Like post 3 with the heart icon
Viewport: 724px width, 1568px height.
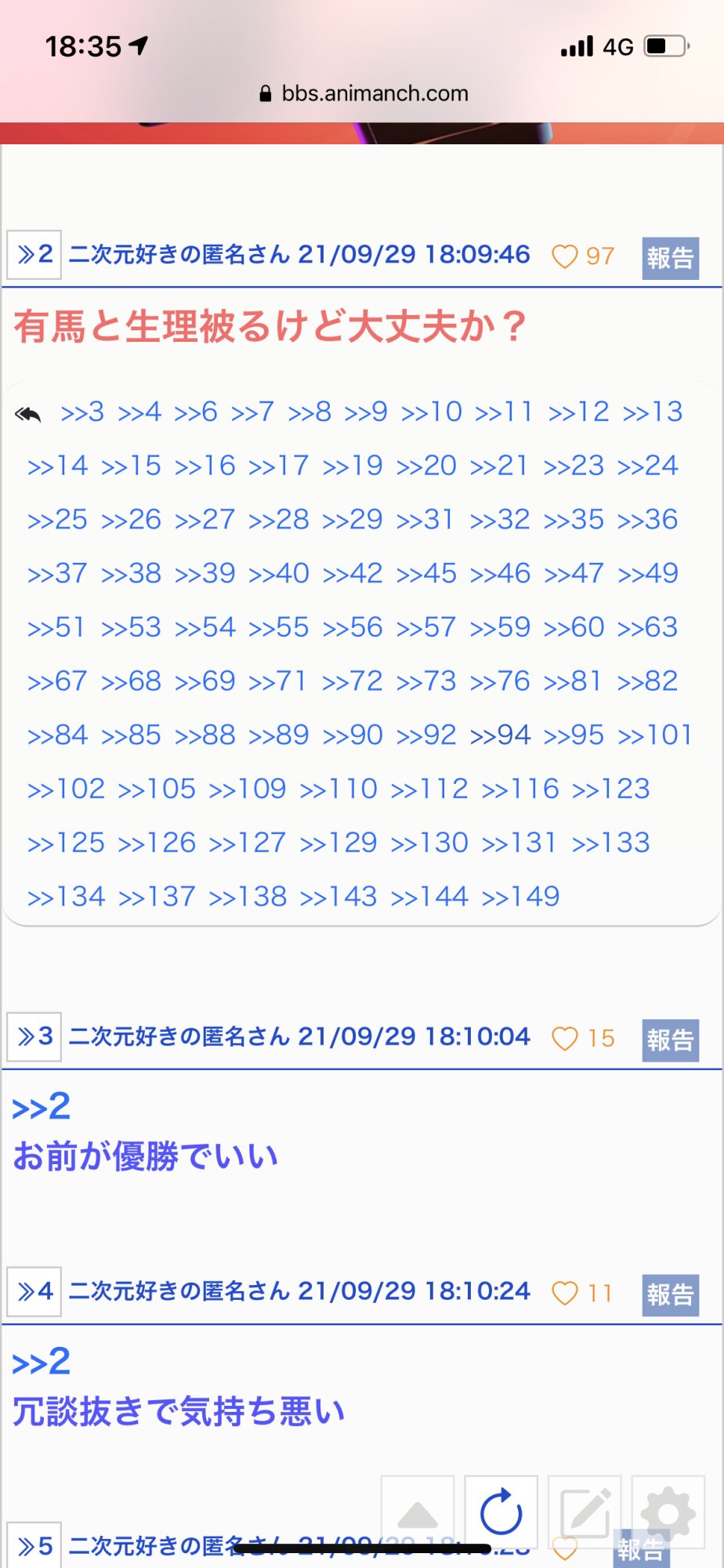click(x=565, y=1038)
